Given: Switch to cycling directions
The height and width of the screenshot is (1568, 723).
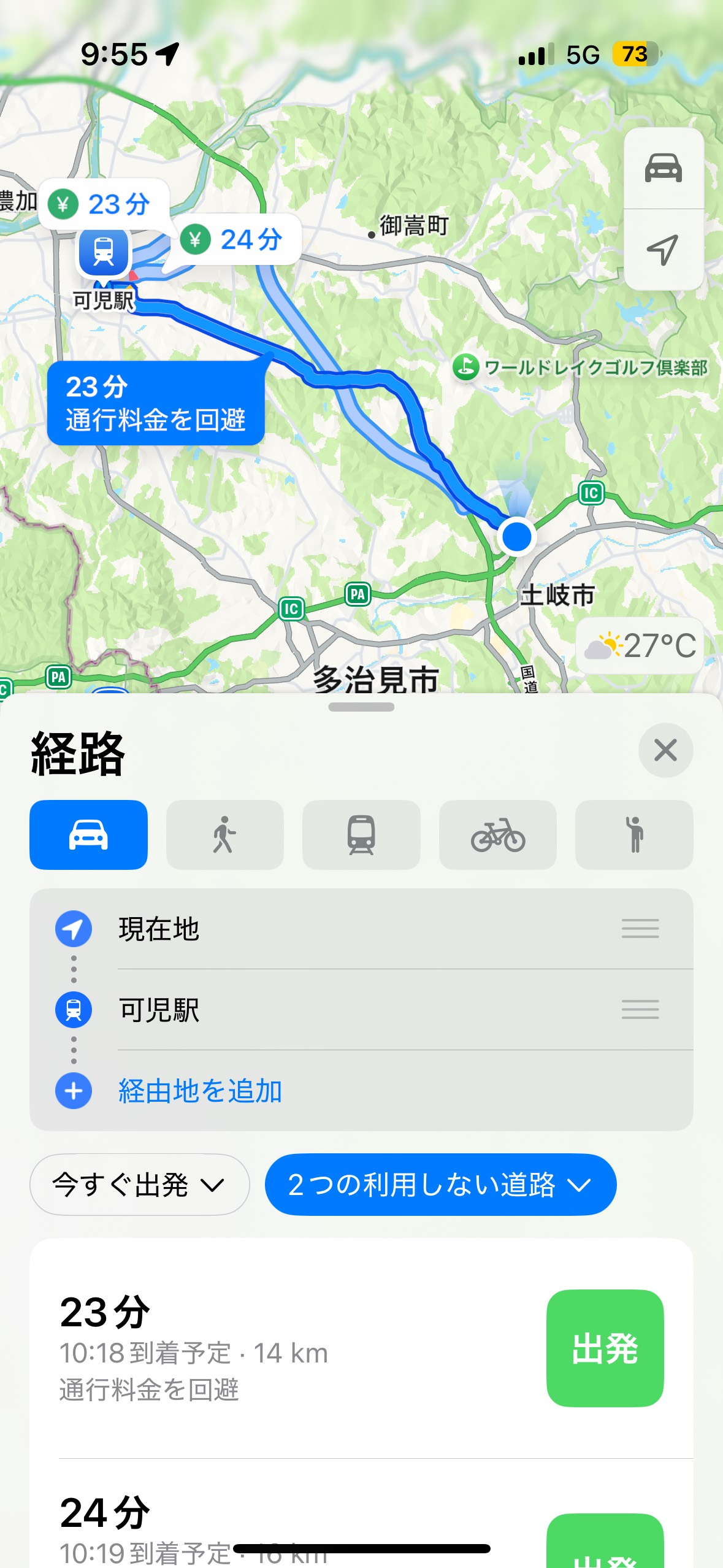Looking at the screenshot, I should [x=498, y=834].
